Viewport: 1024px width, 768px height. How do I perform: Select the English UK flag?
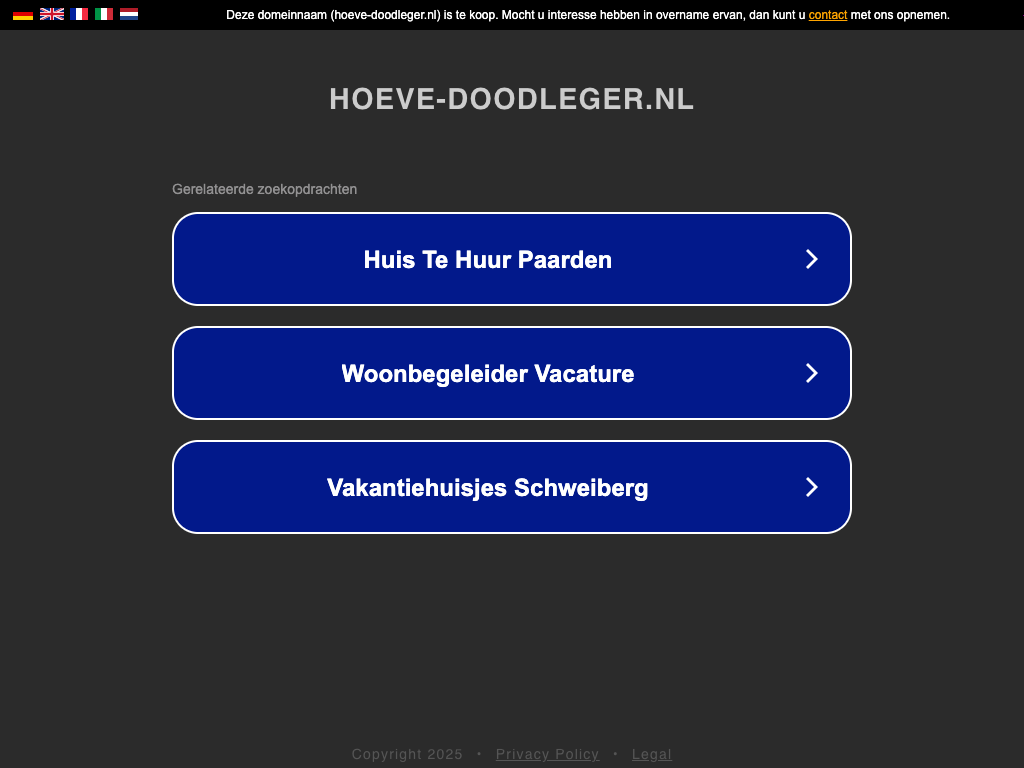[x=52, y=14]
